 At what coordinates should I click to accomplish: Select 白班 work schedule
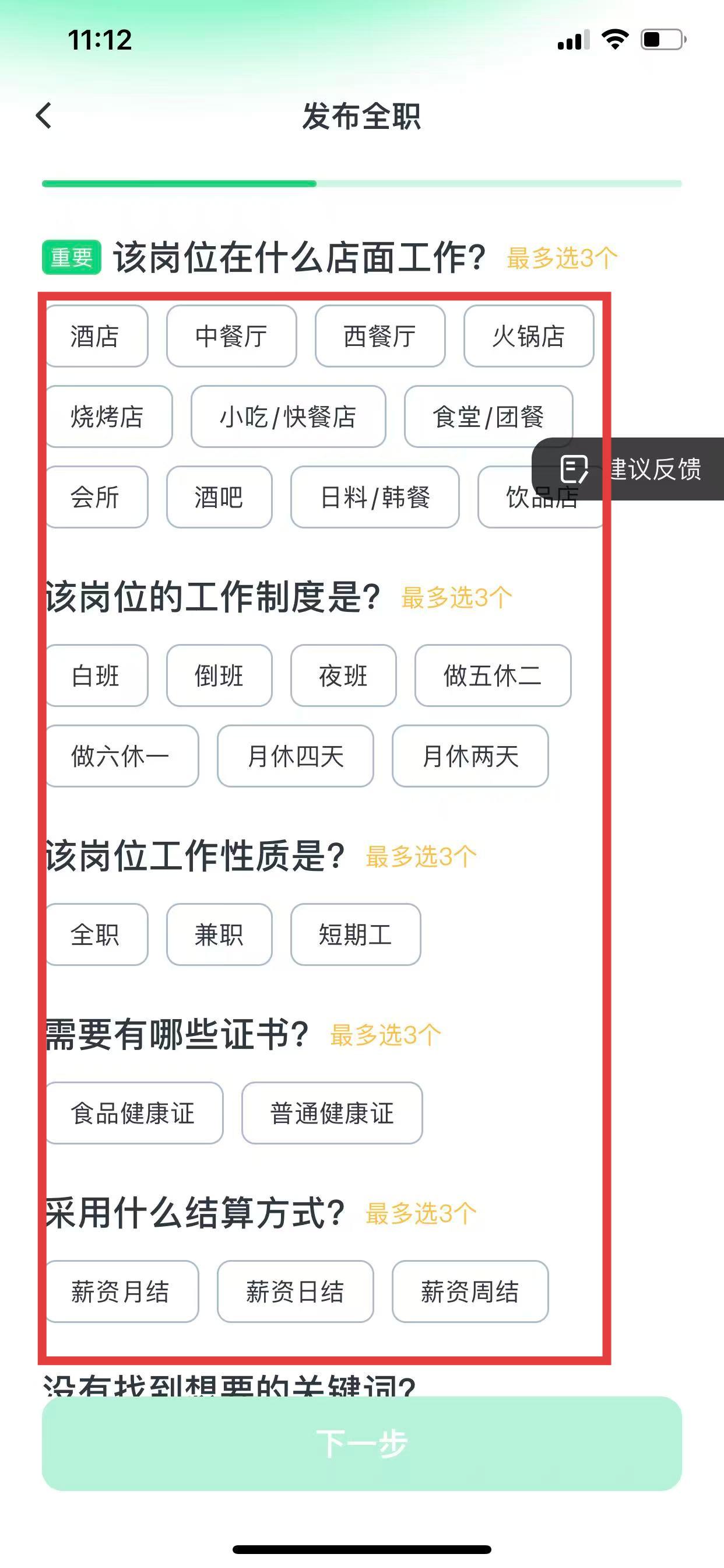point(96,675)
